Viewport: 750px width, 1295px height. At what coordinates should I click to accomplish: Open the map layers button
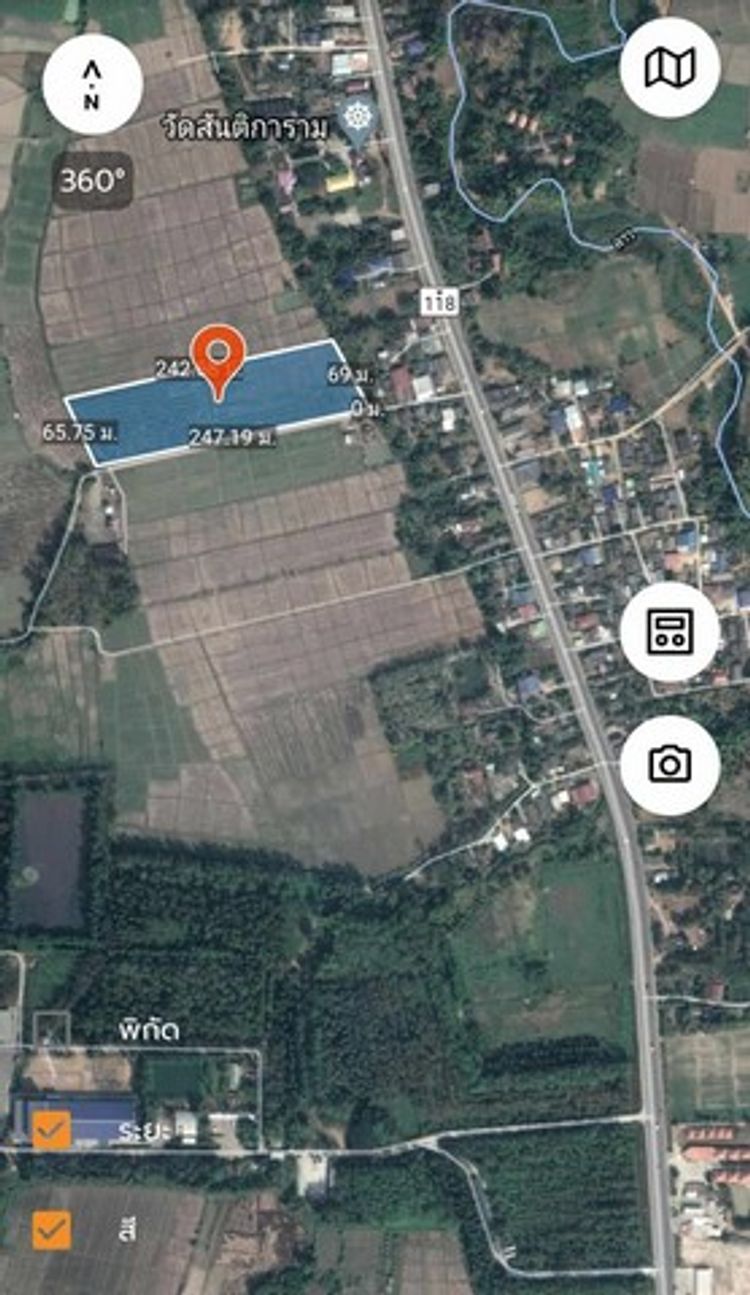[669, 68]
